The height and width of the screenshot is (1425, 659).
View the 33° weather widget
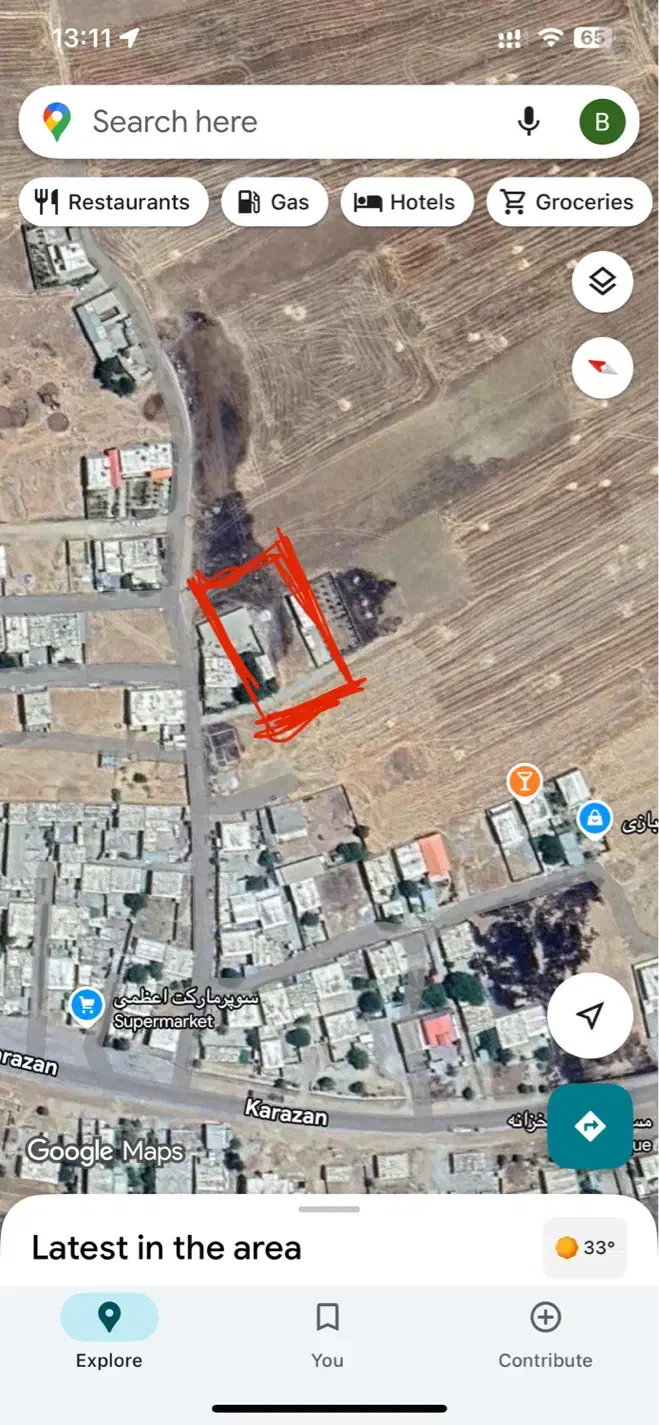tap(585, 1247)
